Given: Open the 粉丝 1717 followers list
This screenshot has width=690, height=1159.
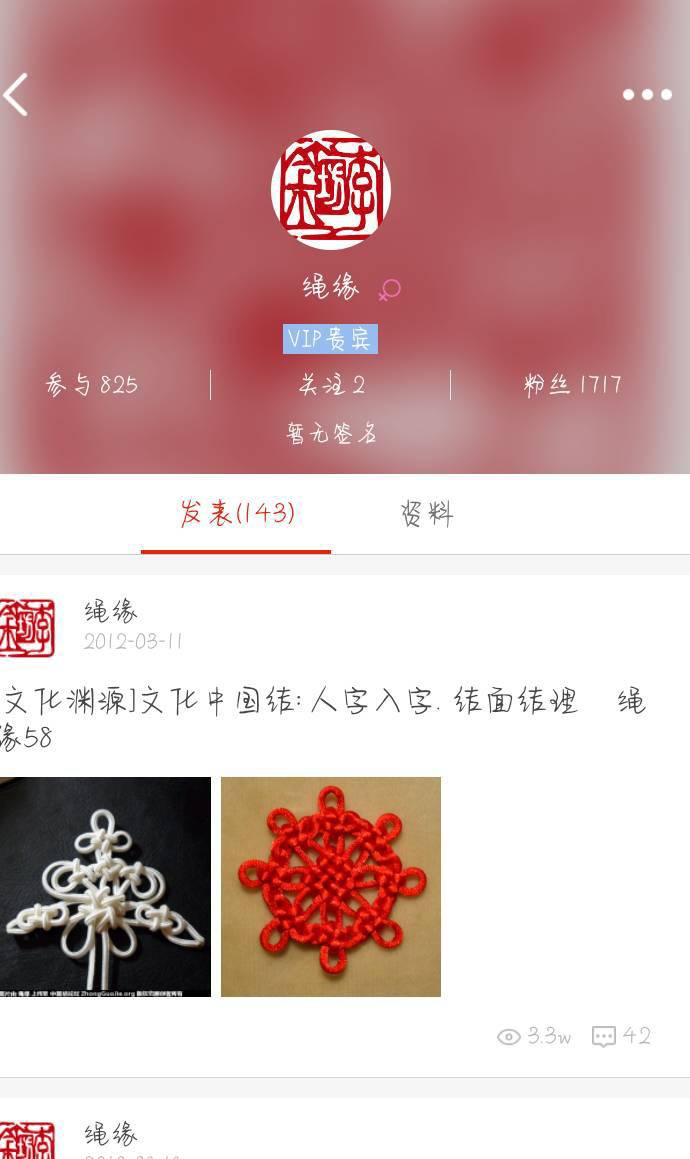Looking at the screenshot, I should [x=572, y=385].
